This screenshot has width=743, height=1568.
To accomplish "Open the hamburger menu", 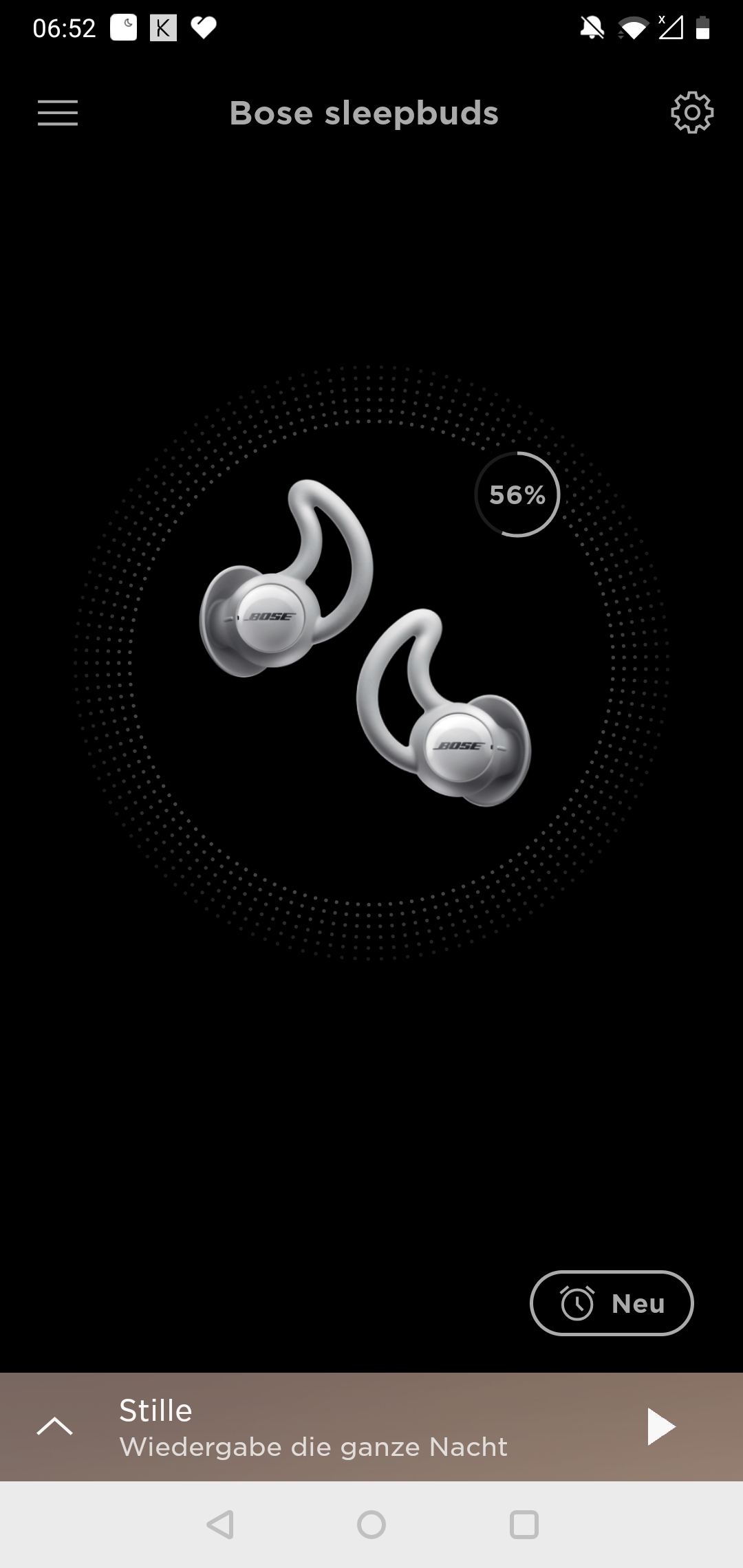I will coord(58,113).
